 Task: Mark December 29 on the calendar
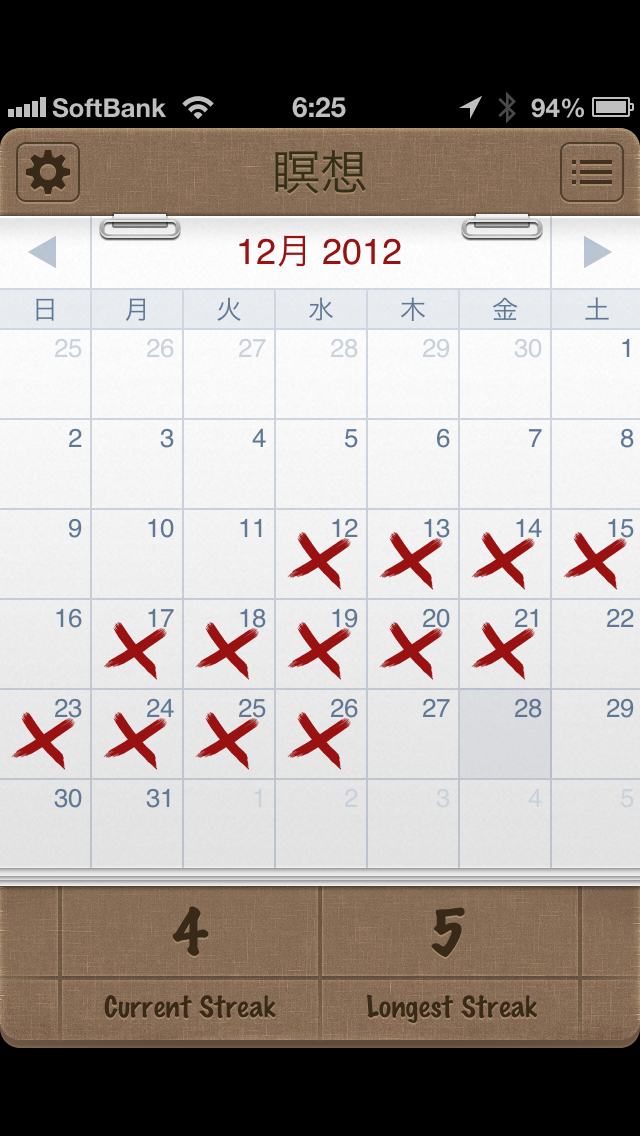tap(597, 734)
